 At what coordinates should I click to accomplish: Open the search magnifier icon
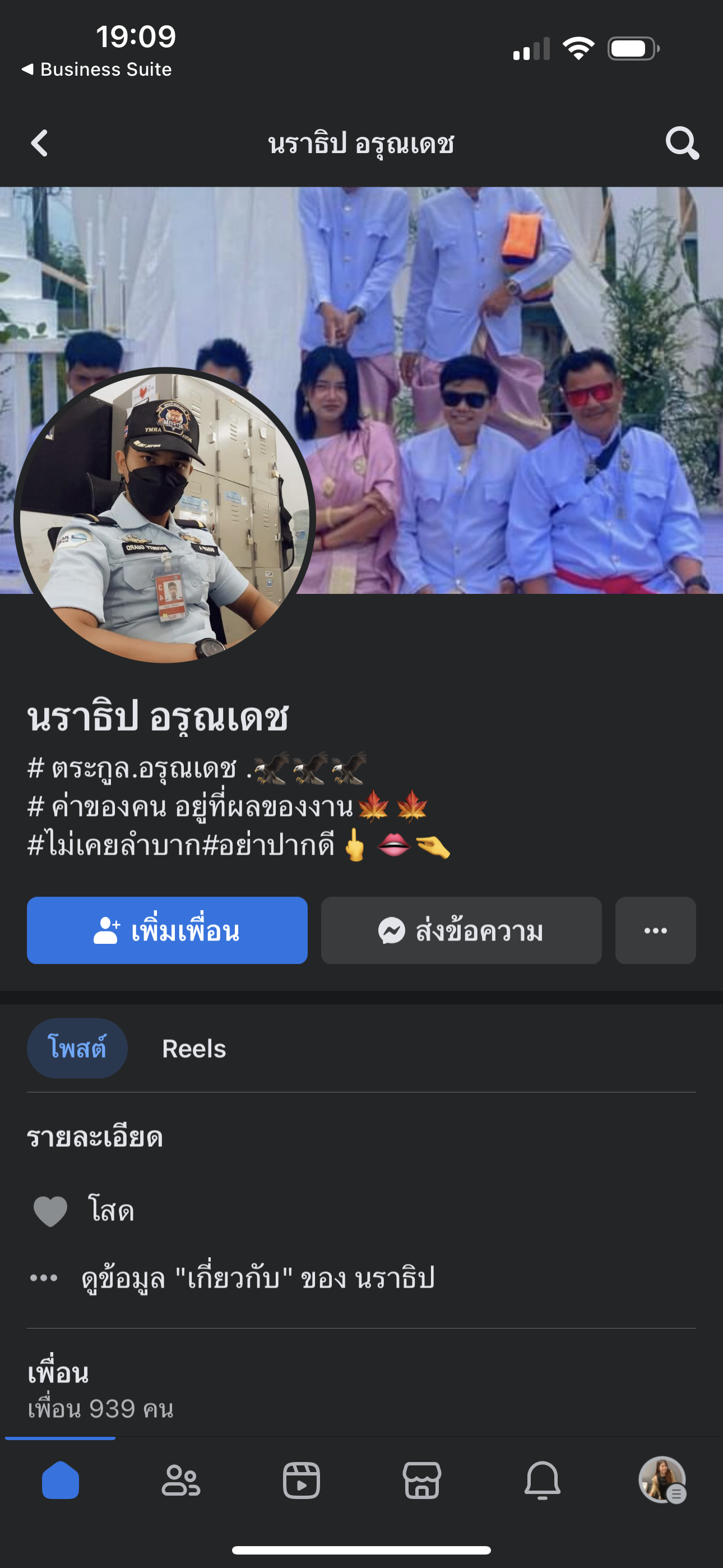682,144
